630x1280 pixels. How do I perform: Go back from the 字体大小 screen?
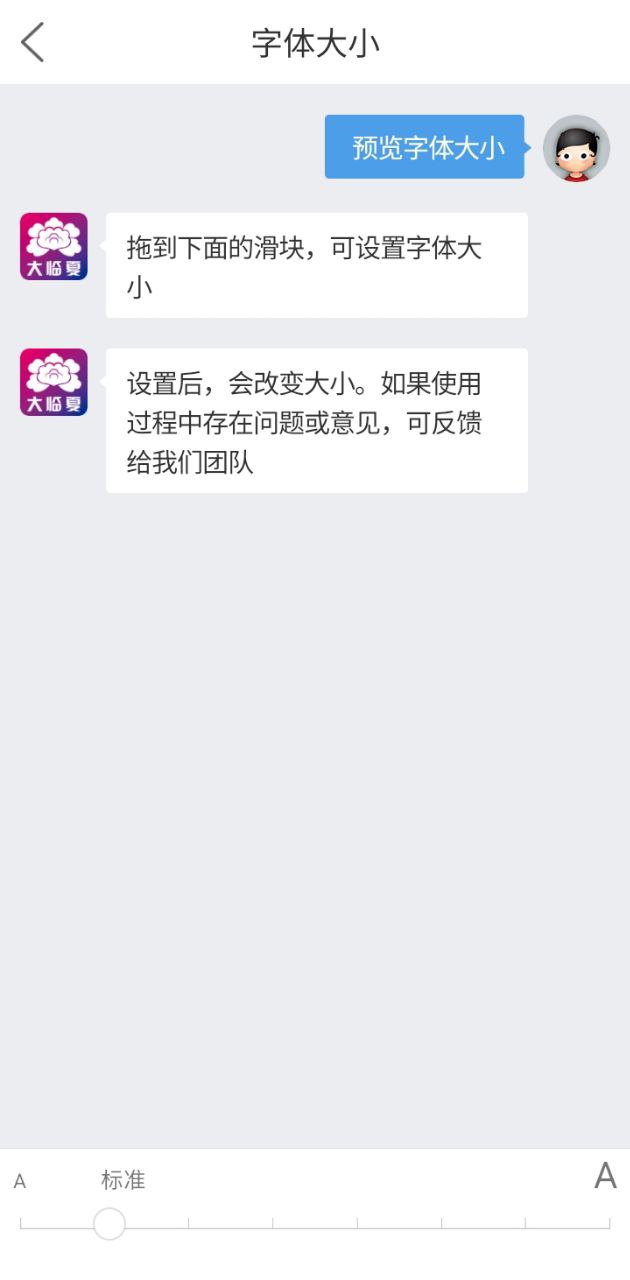click(33, 43)
